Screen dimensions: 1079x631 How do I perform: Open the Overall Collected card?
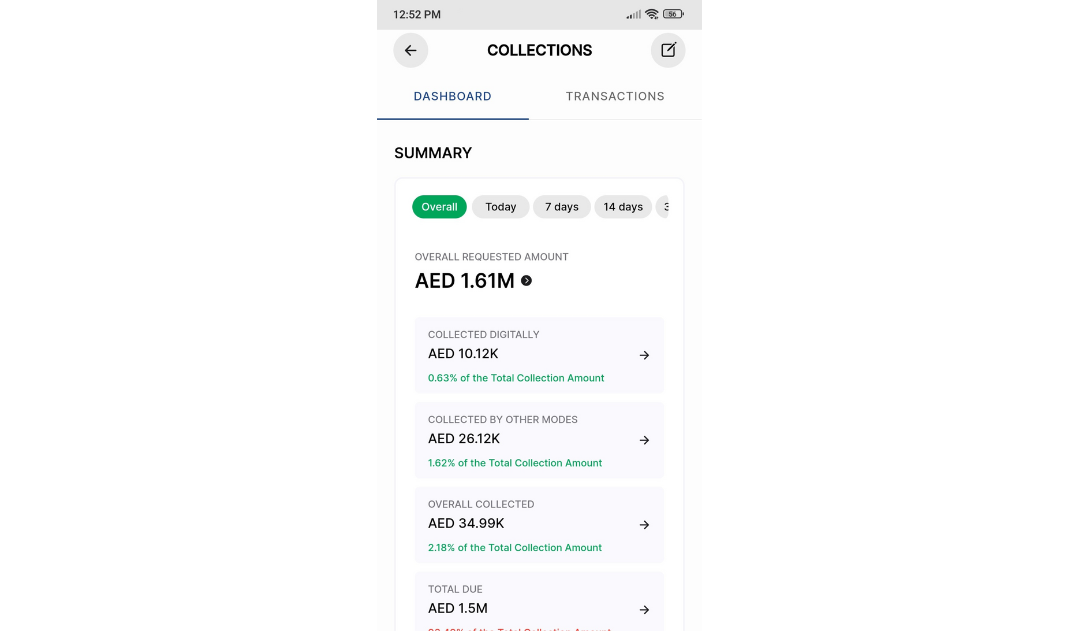click(x=539, y=525)
